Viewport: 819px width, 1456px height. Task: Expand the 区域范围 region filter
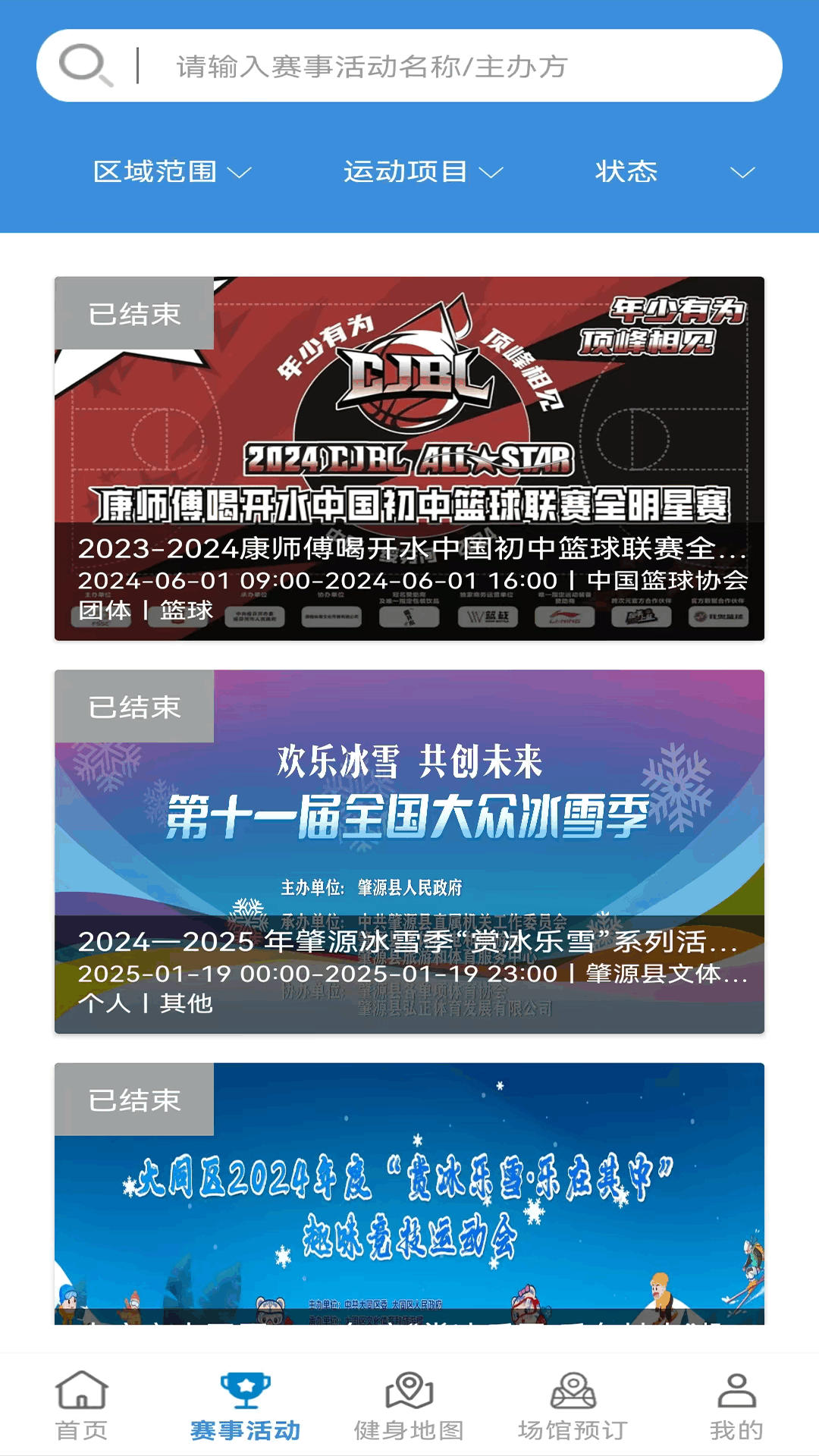[x=168, y=172]
